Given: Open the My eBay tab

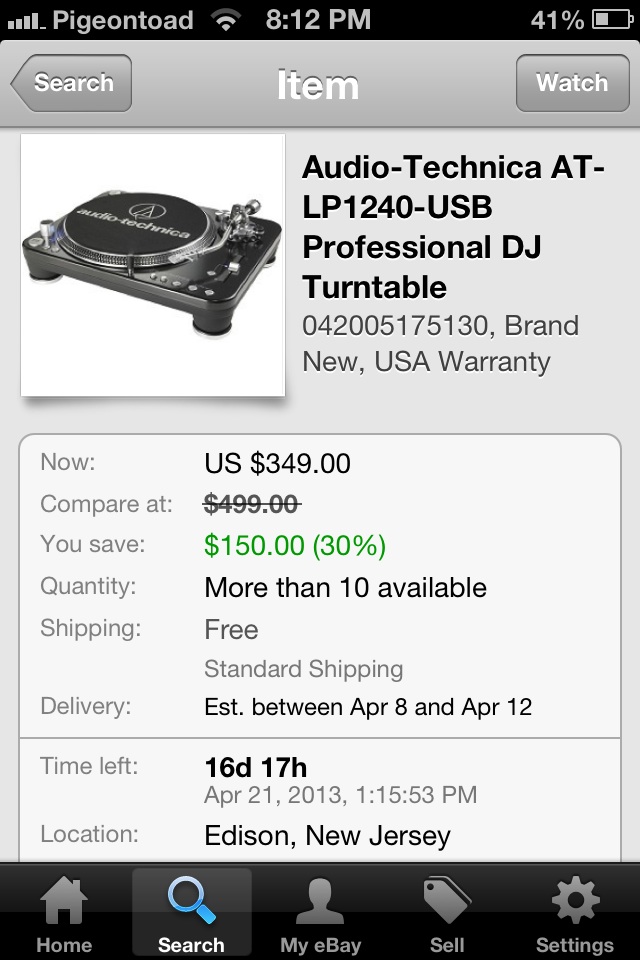Looking at the screenshot, I should tap(320, 913).
